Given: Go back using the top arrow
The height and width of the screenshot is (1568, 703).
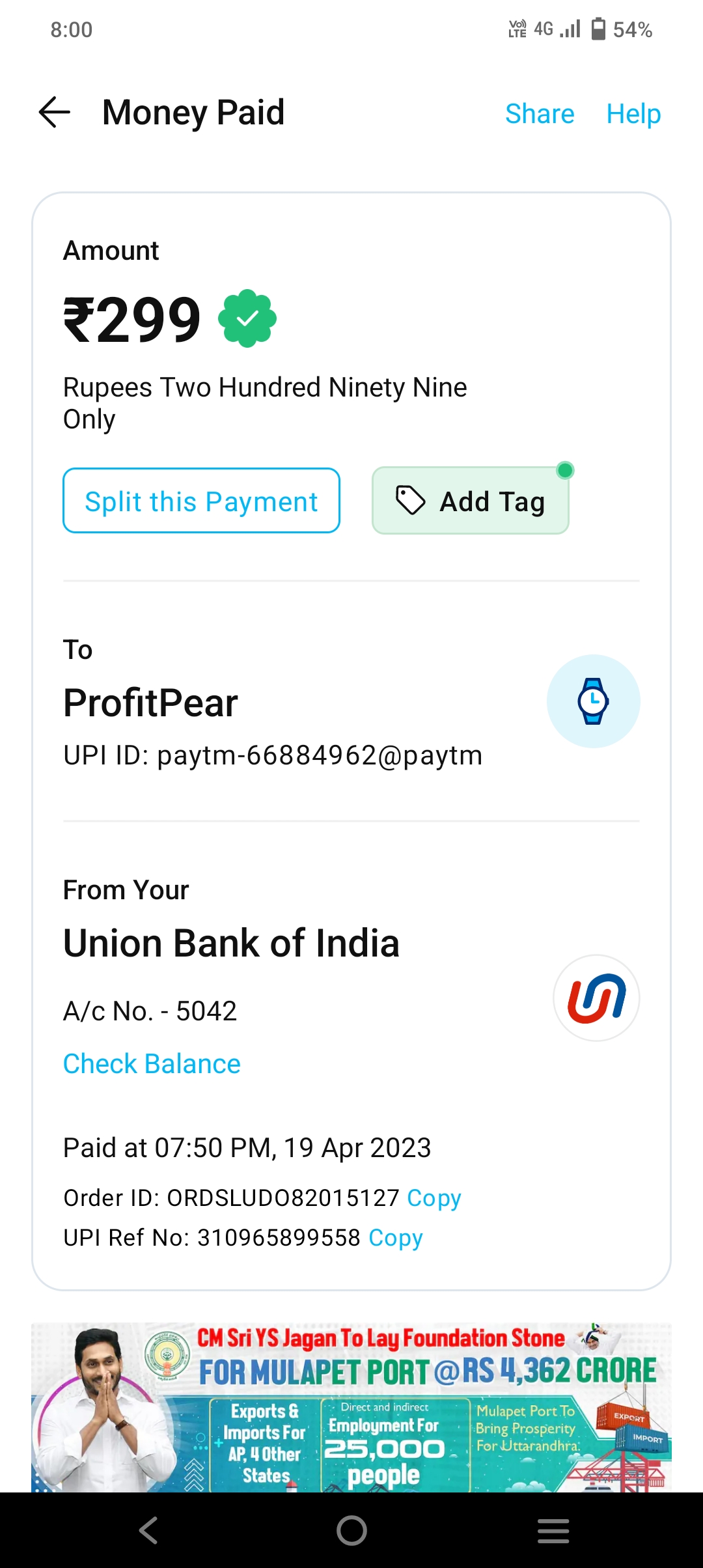Looking at the screenshot, I should point(55,112).
